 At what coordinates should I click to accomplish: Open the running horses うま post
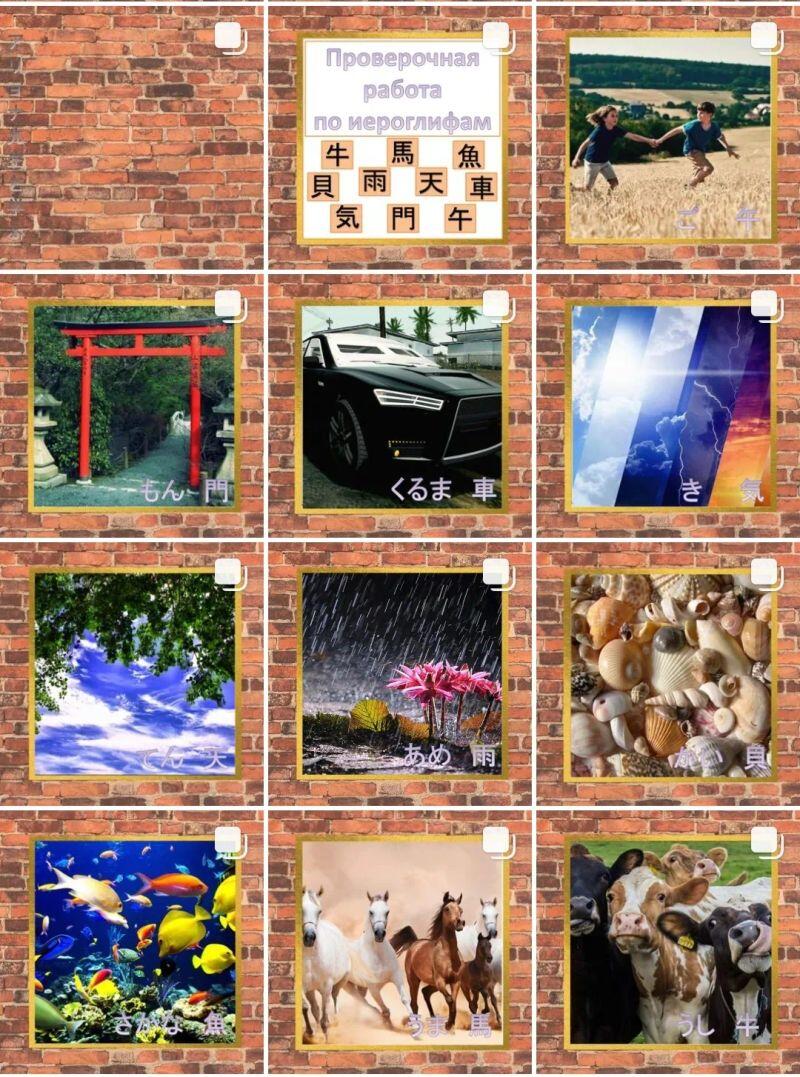tap(402, 941)
